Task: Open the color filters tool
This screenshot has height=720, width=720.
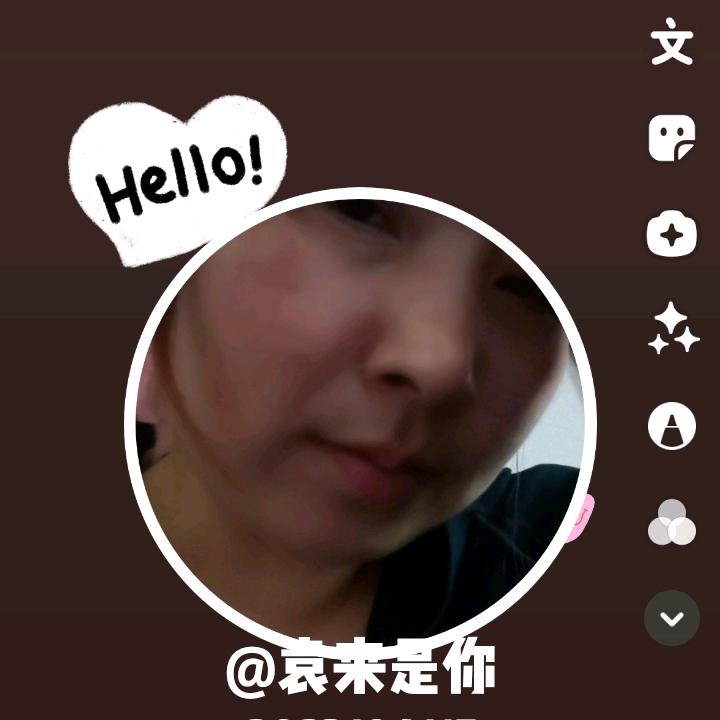Action: tap(672, 523)
